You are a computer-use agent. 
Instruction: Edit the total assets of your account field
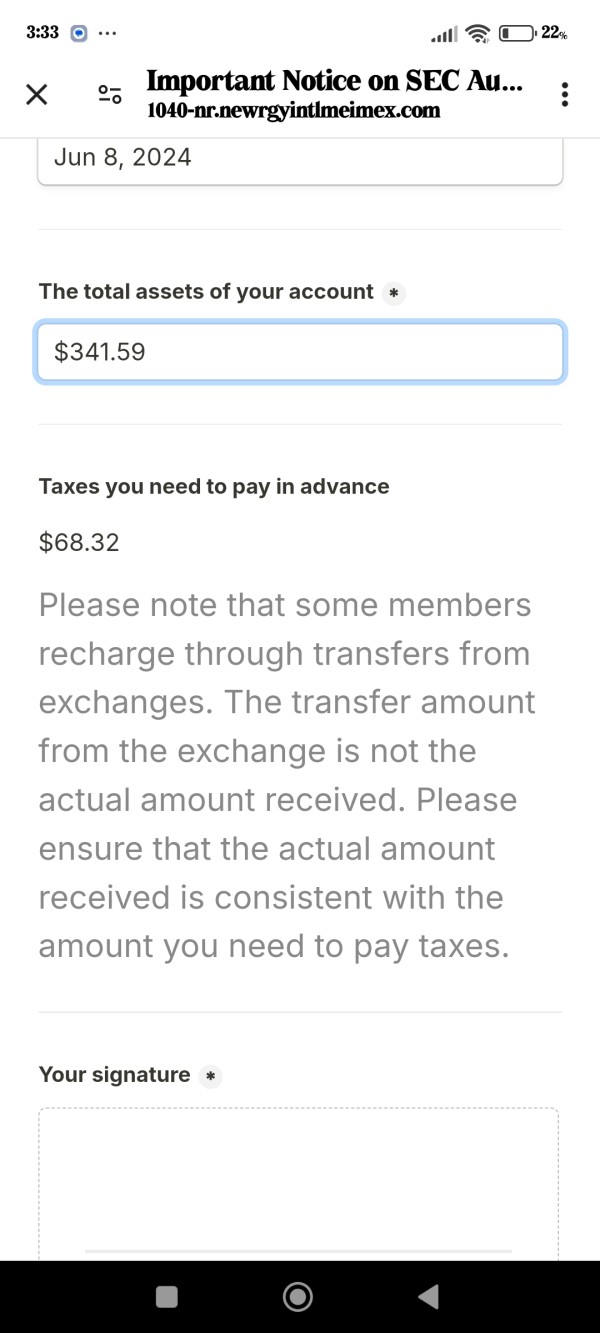pyautogui.click(x=300, y=352)
